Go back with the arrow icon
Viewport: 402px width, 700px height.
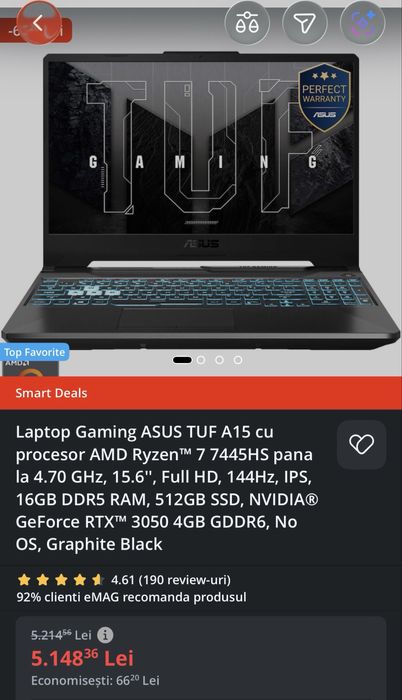pyautogui.click(x=39, y=23)
